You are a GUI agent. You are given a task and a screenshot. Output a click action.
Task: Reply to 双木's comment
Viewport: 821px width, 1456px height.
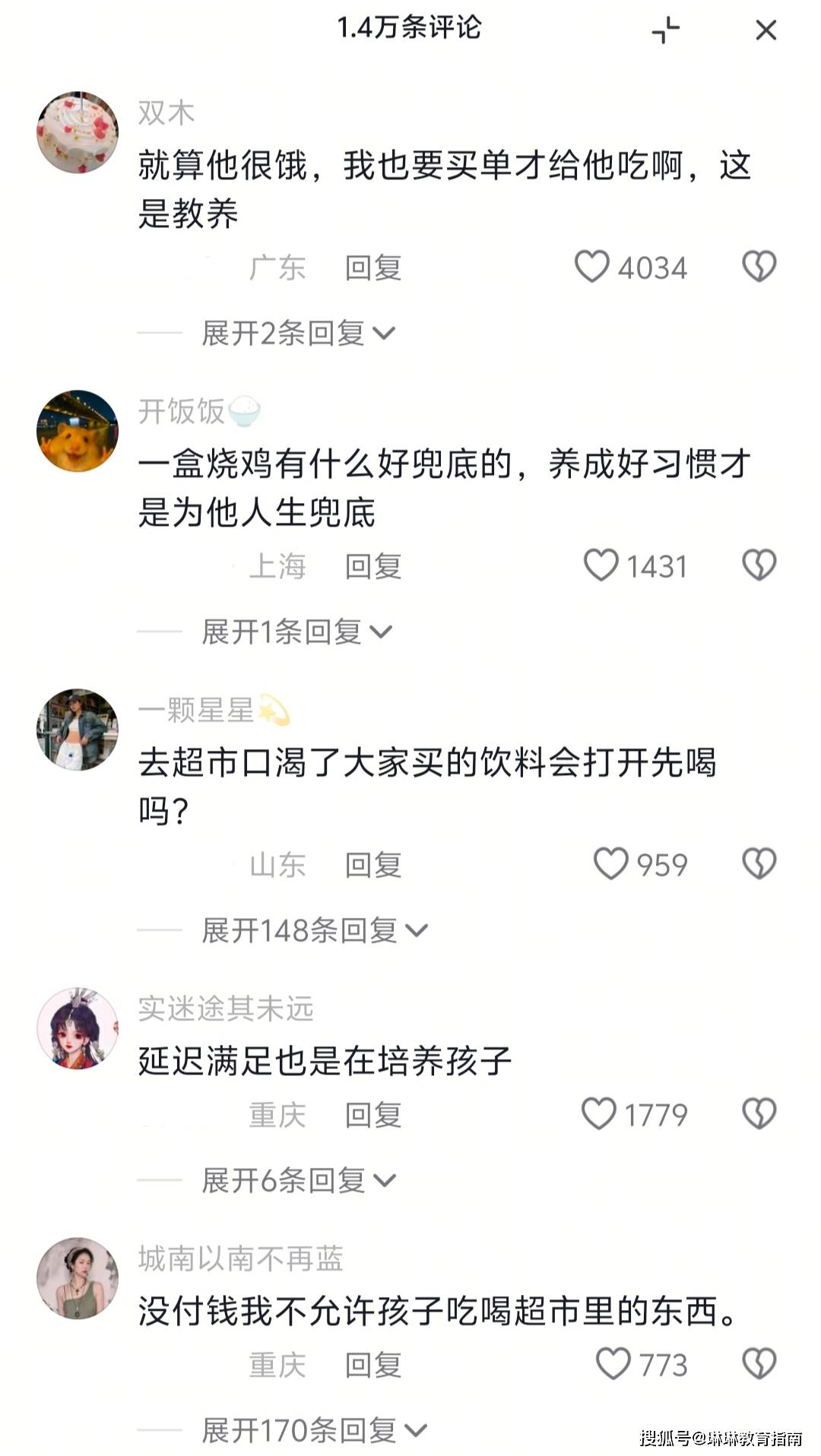point(372,267)
